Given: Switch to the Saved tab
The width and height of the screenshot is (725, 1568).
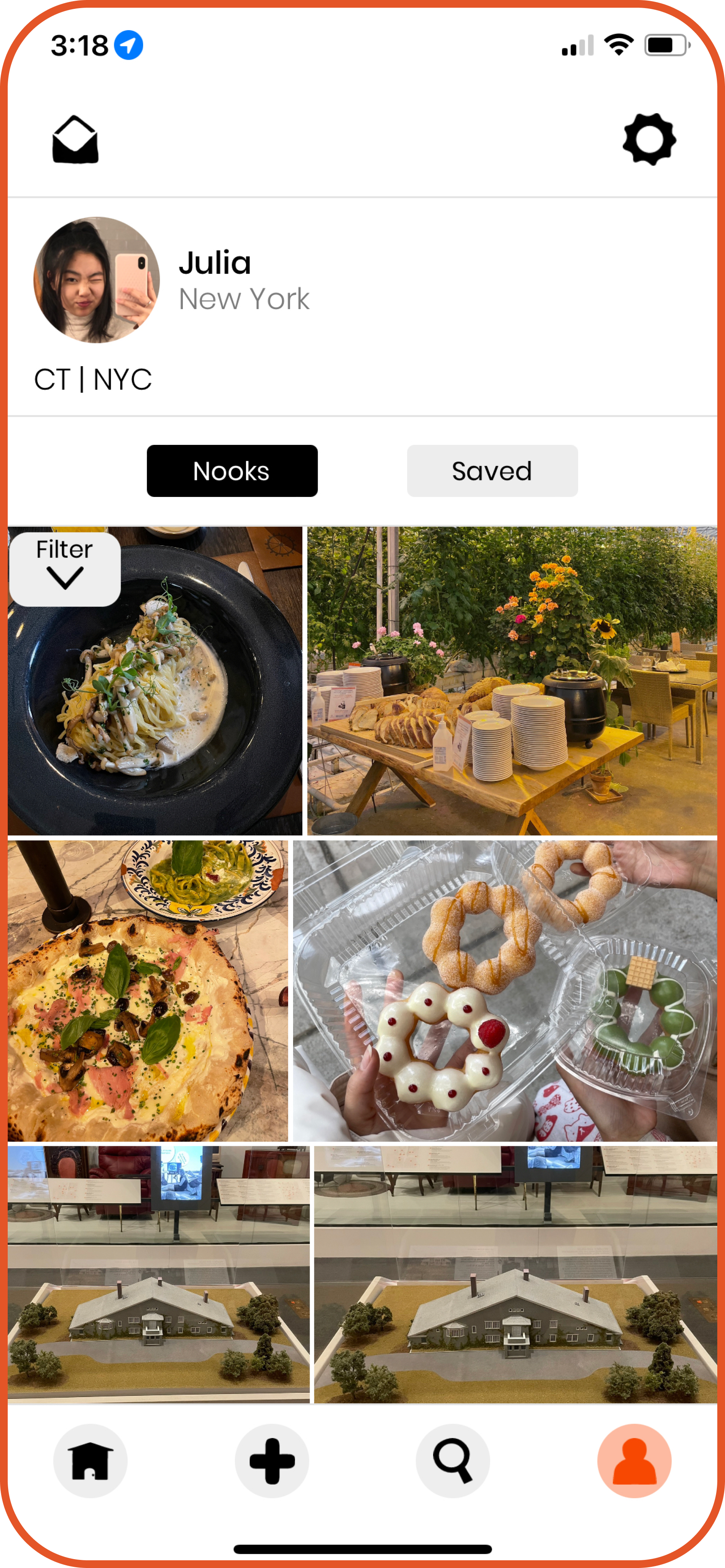Looking at the screenshot, I should (x=492, y=471).
